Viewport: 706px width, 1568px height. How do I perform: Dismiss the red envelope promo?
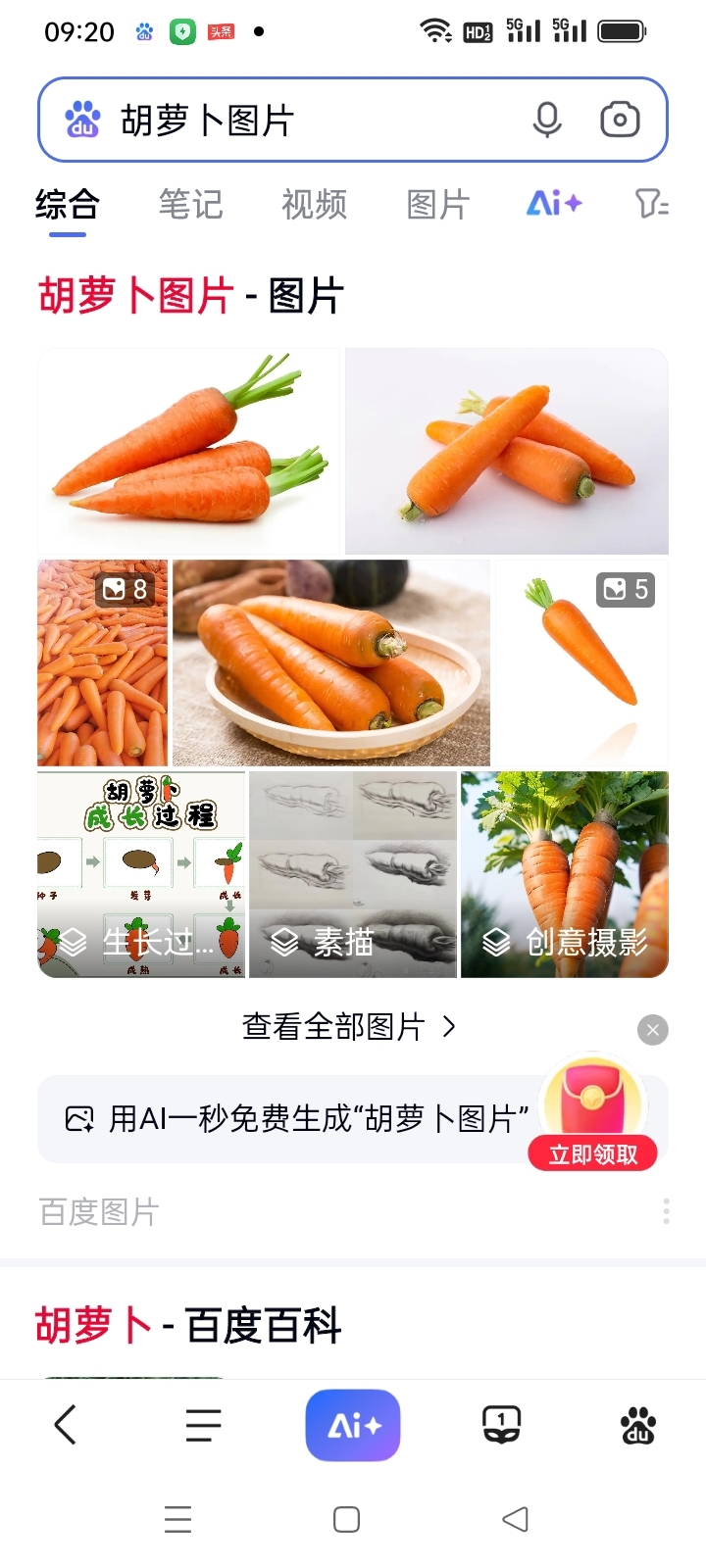pyautogui.click(x=653, y=1030)
